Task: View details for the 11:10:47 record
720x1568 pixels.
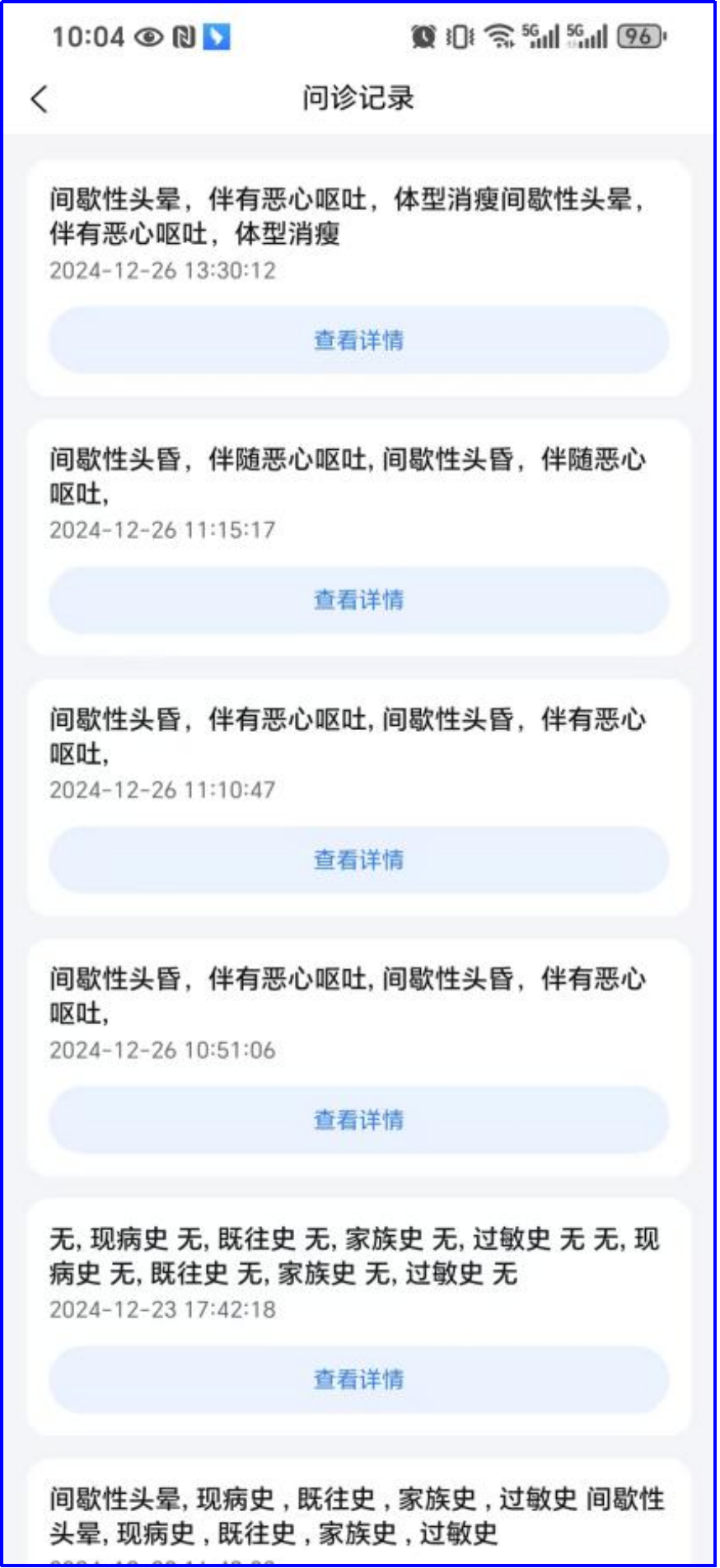Action: coord(358,860)
